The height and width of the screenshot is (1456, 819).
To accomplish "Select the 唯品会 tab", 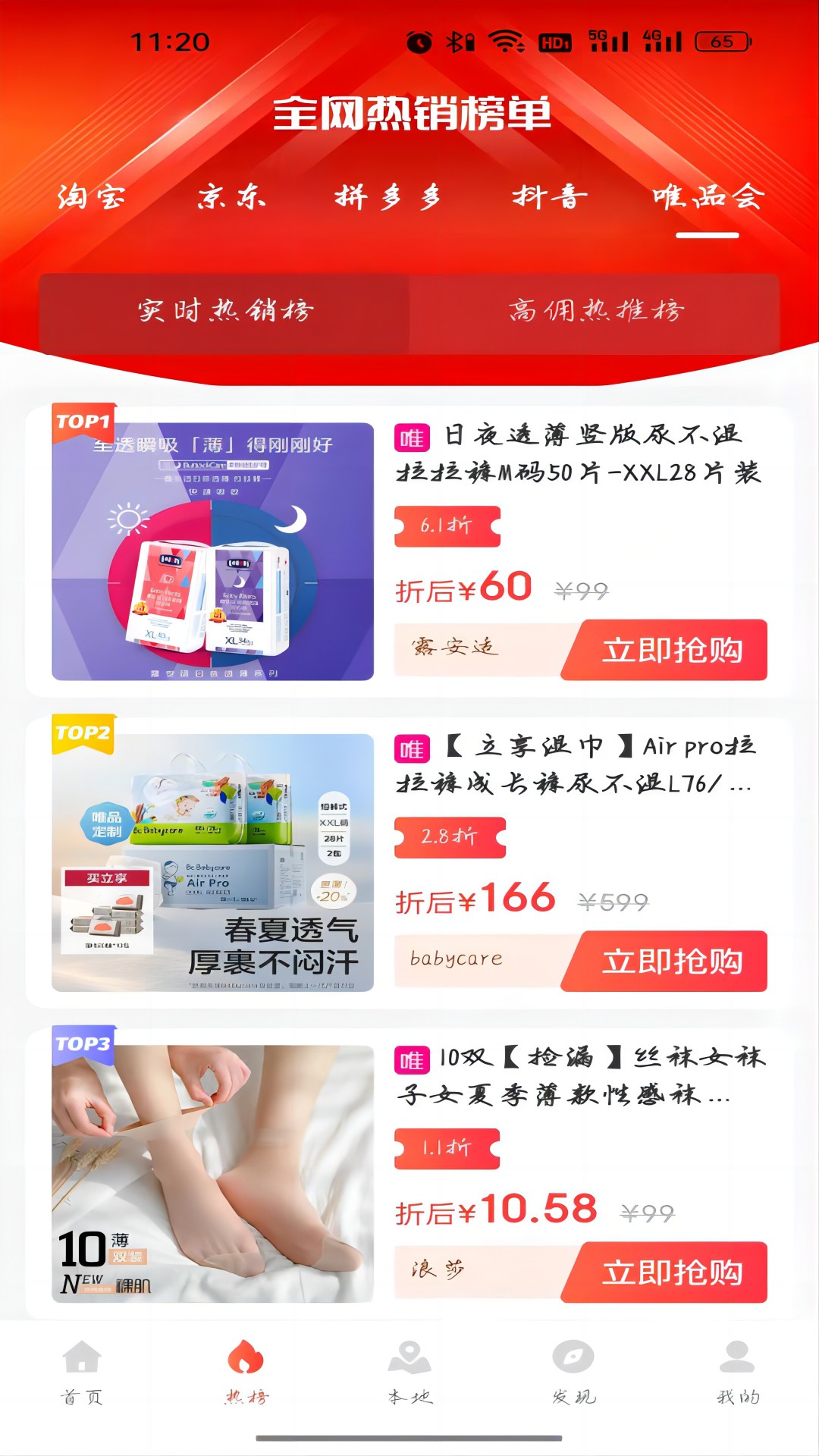I will click(708, 197).
